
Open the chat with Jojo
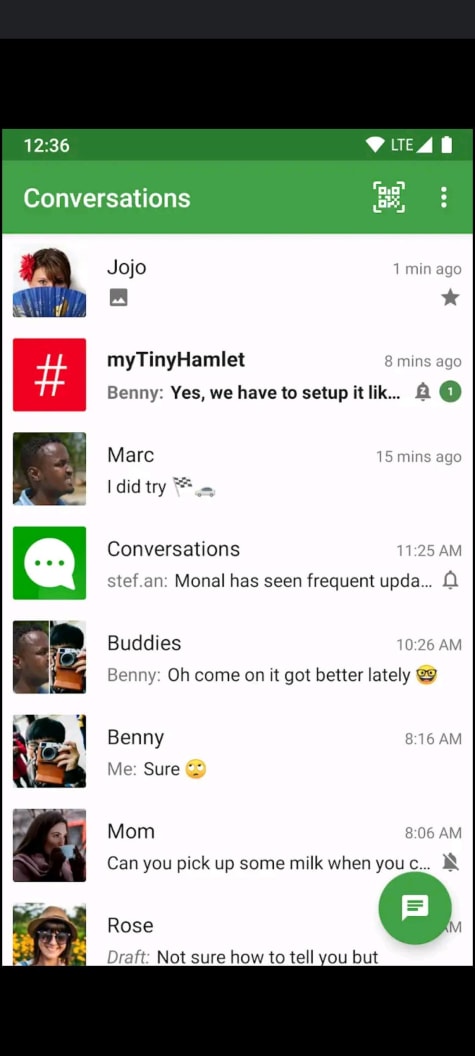click(237, 282)
